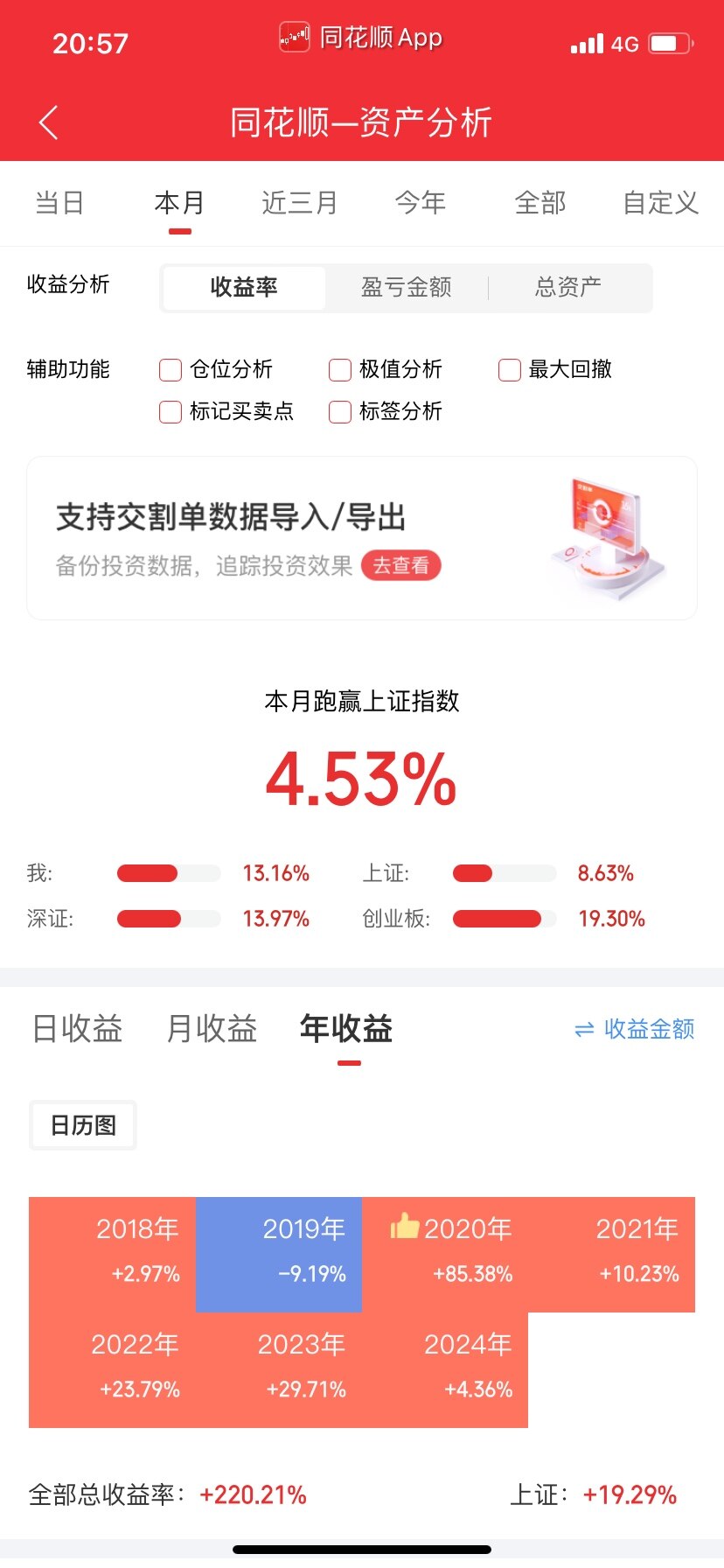Enable the 仓位分析 checkbox
Viewport: 724px width, 1568px height.
[x=171, y=370]
